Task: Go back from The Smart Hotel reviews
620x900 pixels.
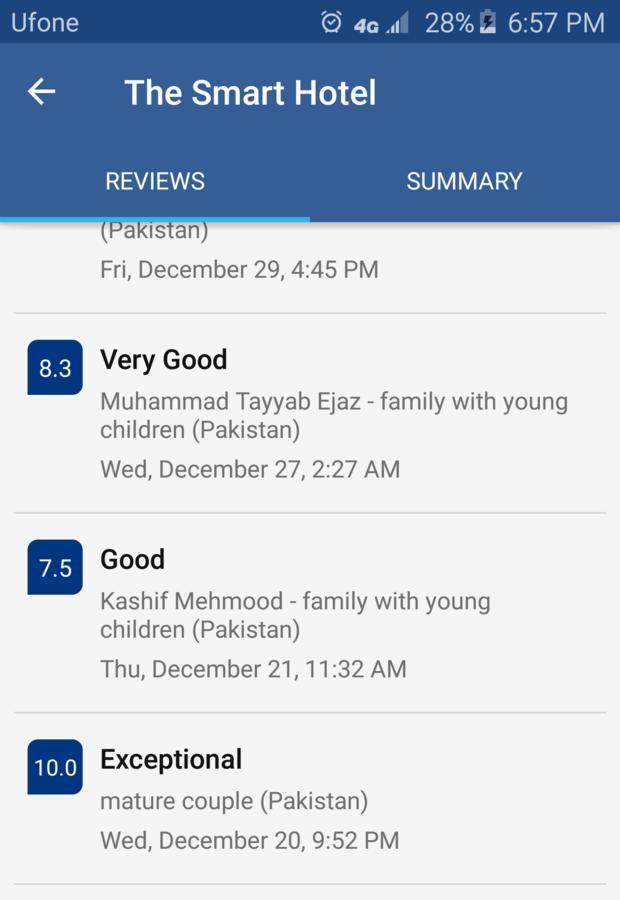Action: [x=41, y=92]
